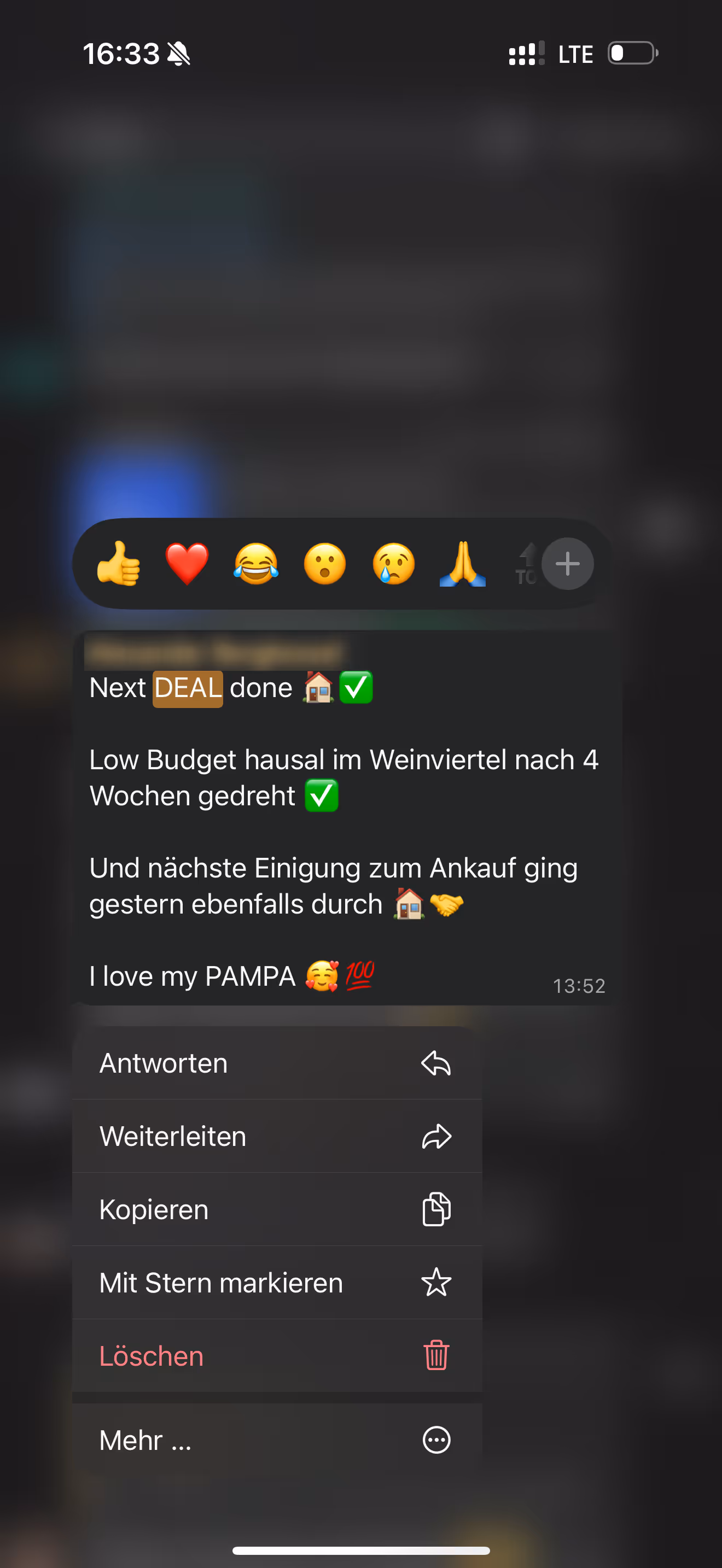This screenshot has height=1568, width=722.
Task: React with the crying face emoji
Action: [393, 564]
